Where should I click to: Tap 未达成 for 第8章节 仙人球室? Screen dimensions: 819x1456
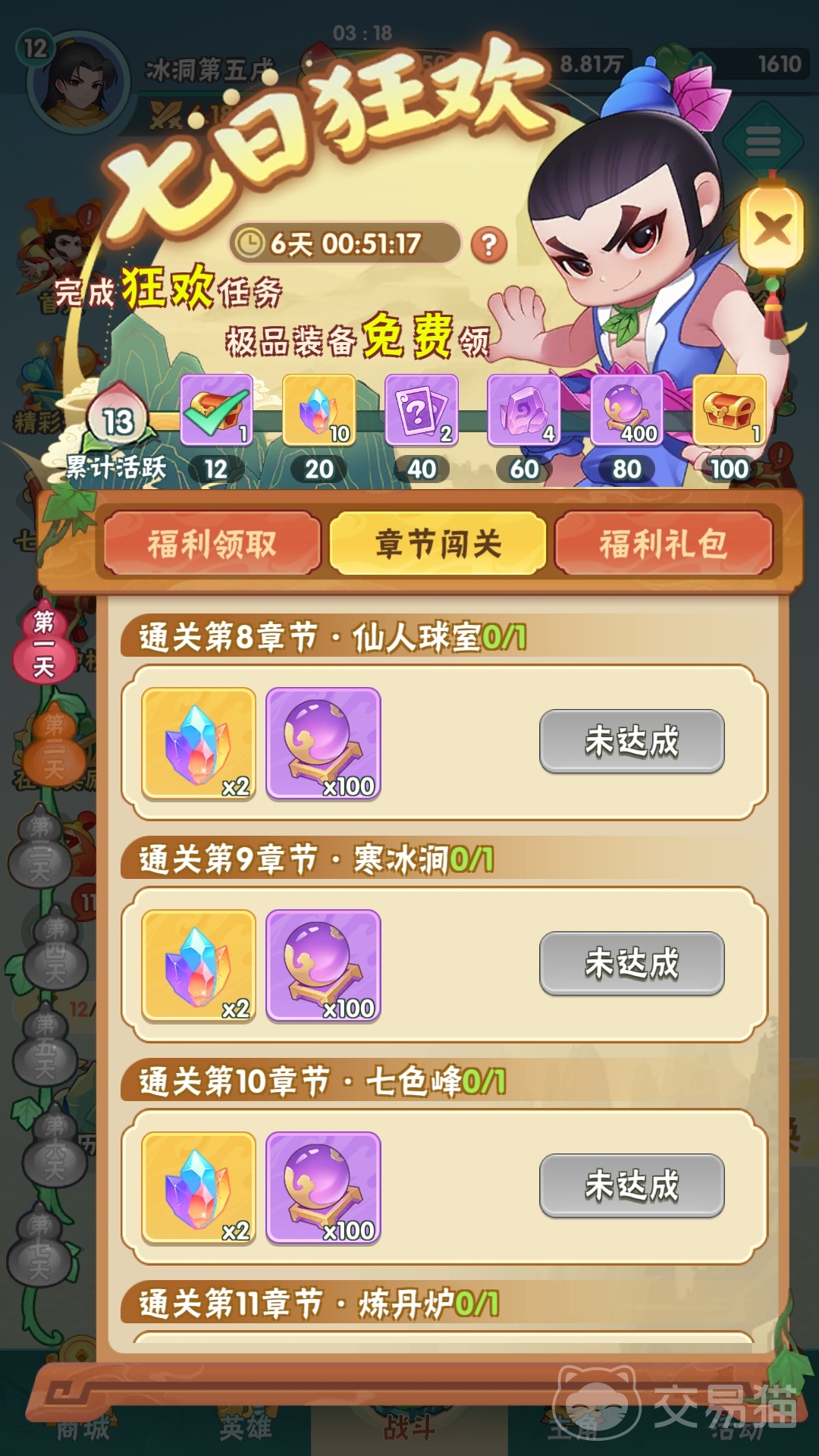(632, 741)
